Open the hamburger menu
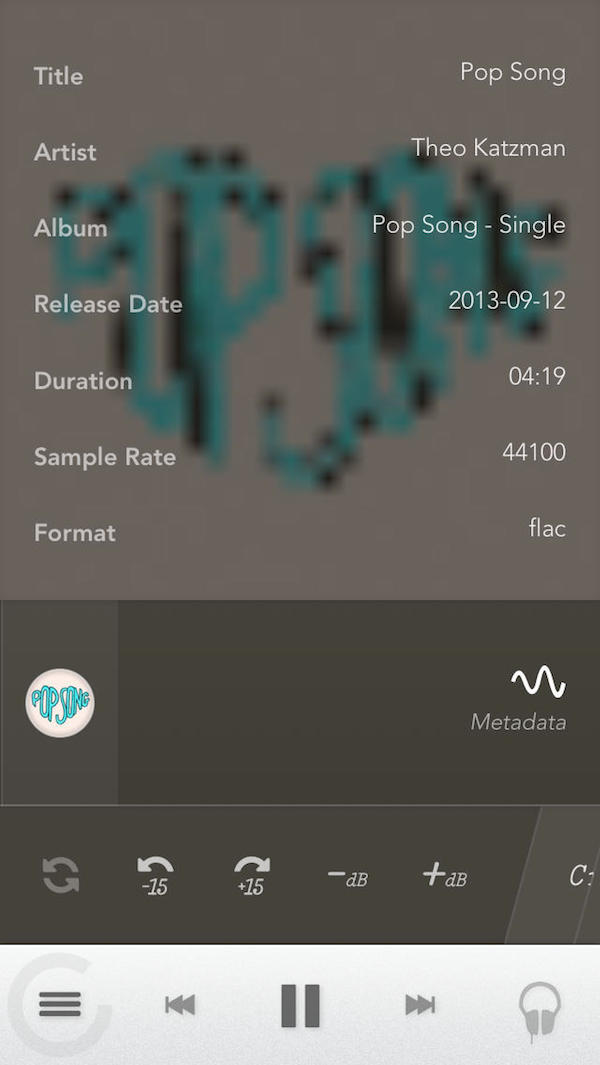The height and width of the screenshot is (1065, 600). (59, 1005)
